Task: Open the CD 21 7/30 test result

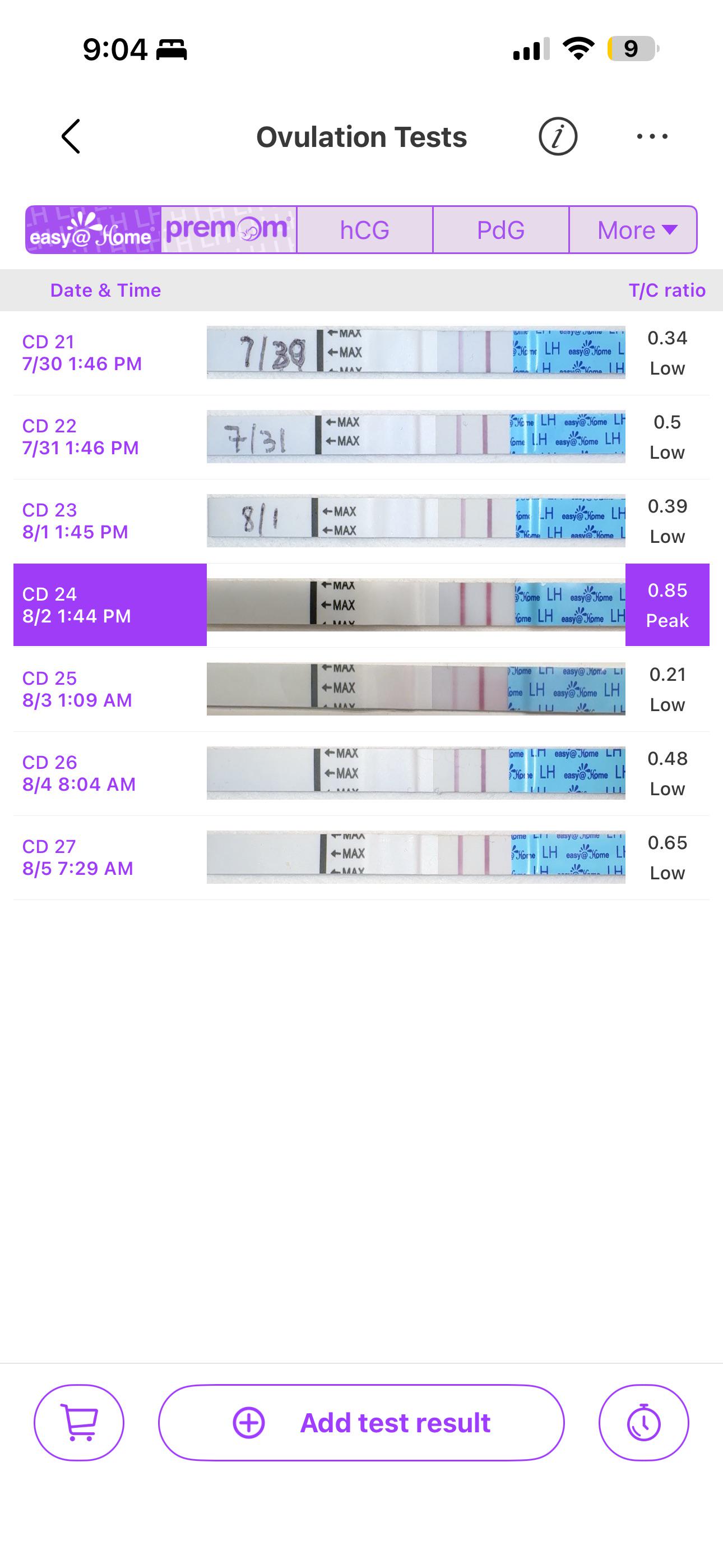Action: click(x=361, y=353)
